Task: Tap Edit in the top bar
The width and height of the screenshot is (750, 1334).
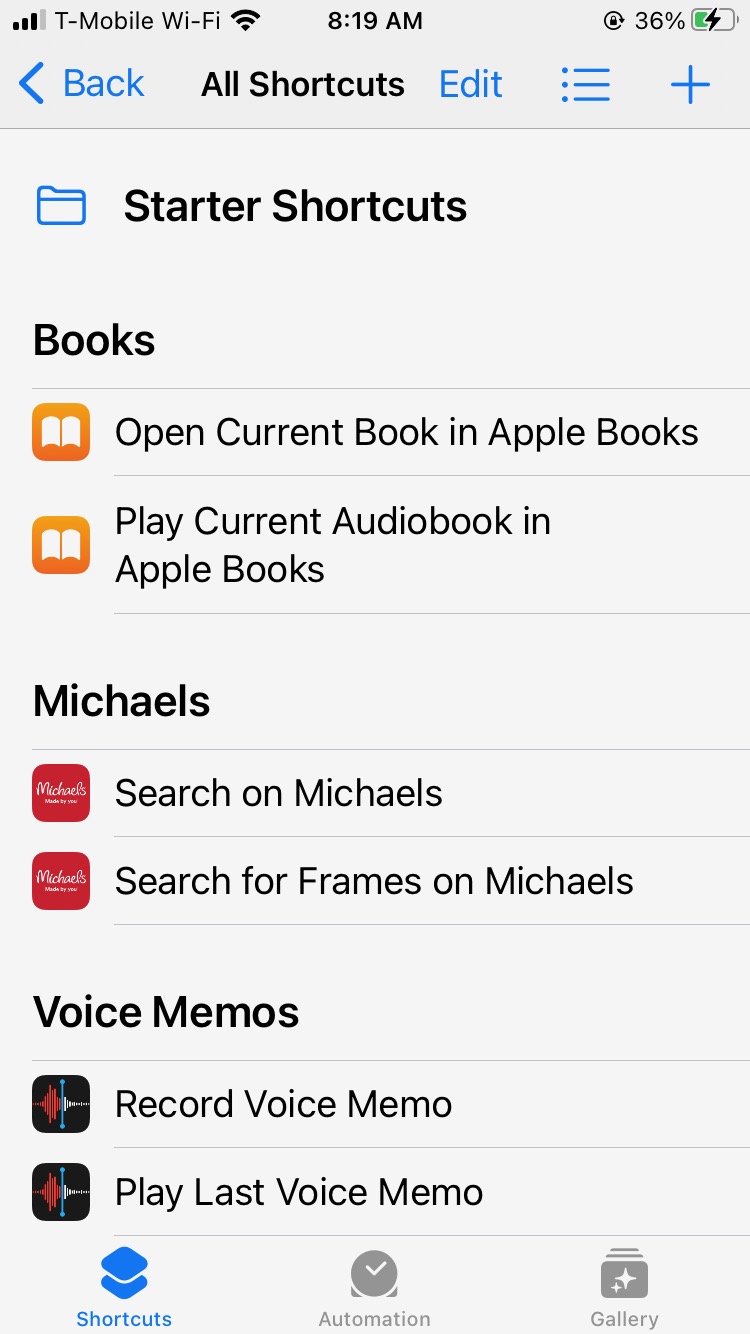Action: (x=471, y=84)
